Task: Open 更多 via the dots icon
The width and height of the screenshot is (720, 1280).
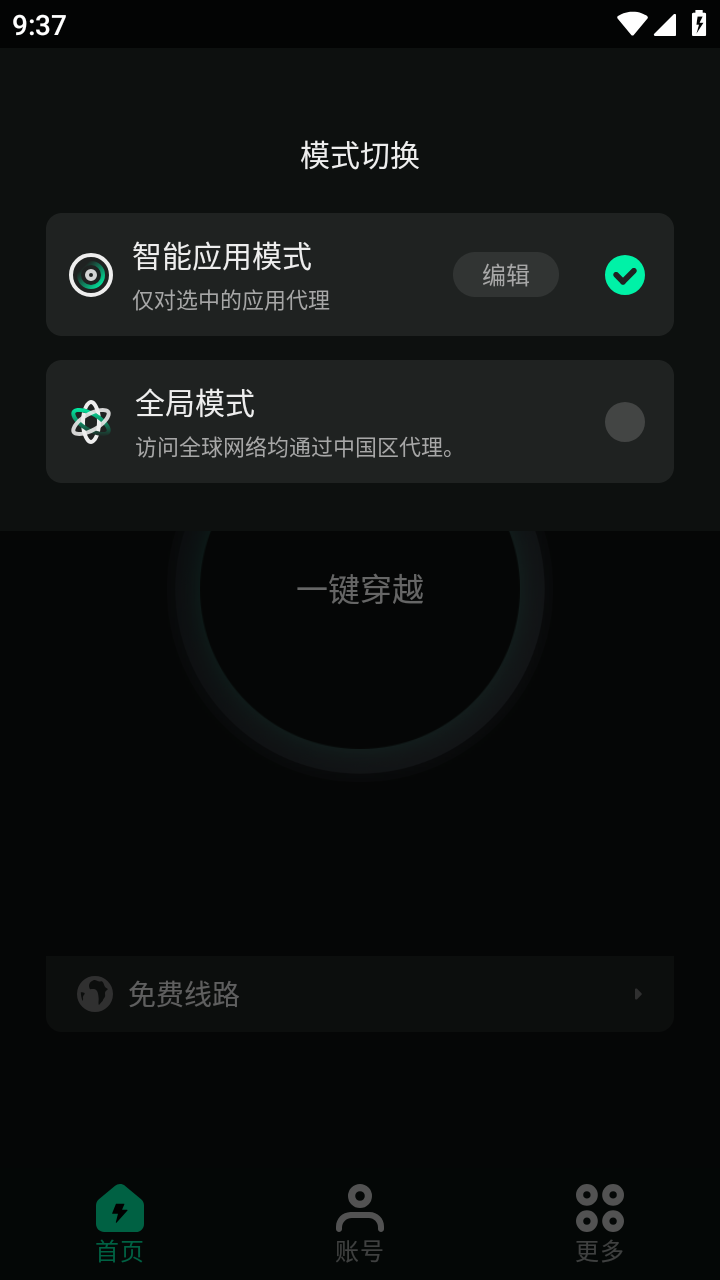Action: [x=598, y=1207]
